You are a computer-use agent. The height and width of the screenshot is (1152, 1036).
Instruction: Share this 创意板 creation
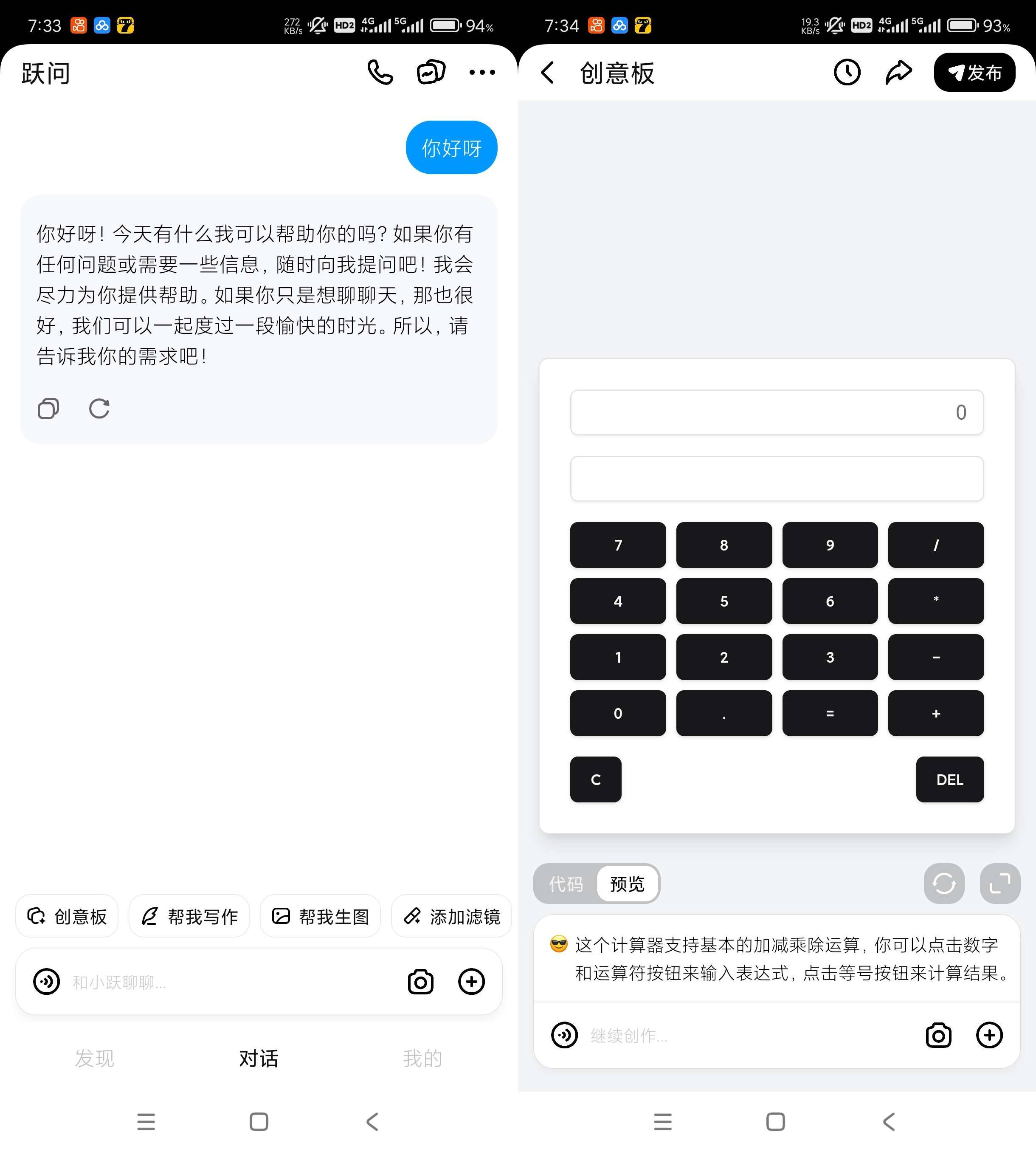point(898,72)
